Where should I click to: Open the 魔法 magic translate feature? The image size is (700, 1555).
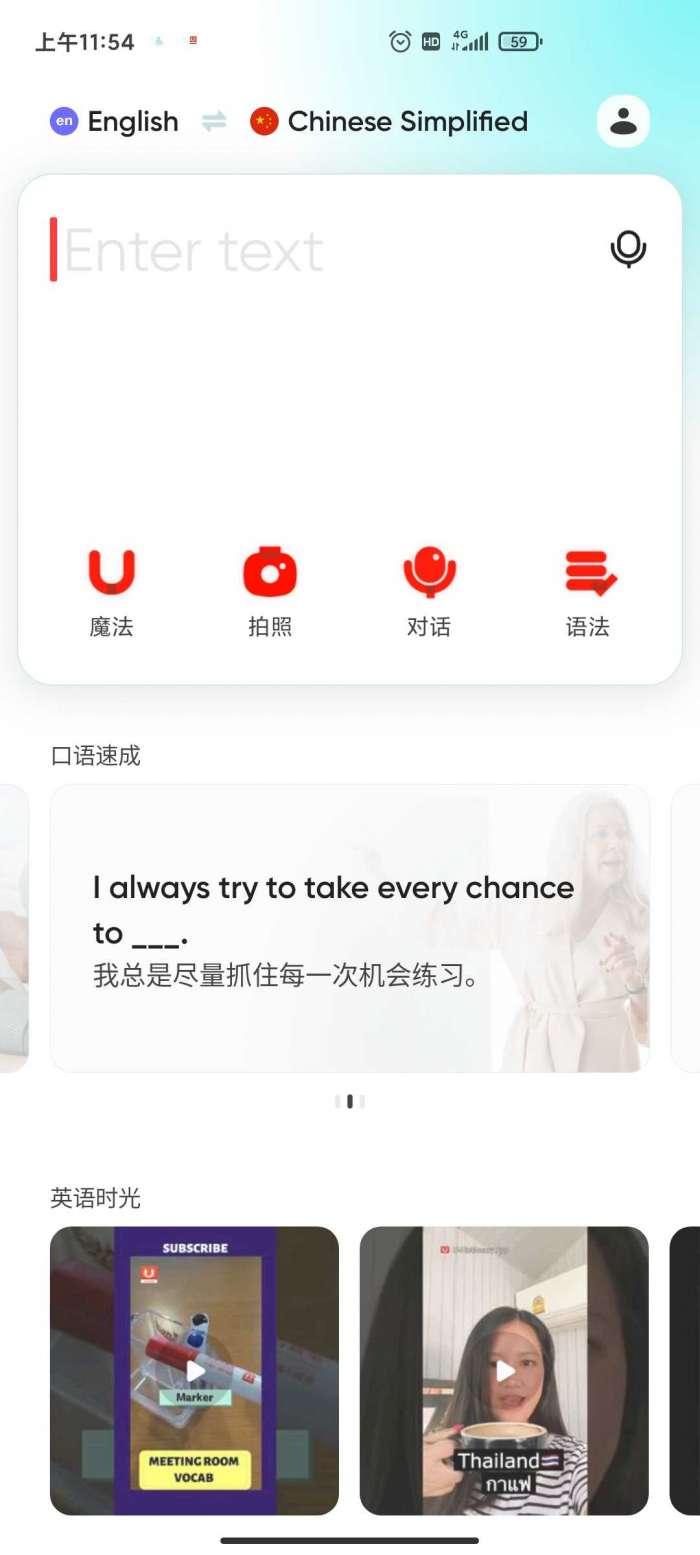coord(111,591)
